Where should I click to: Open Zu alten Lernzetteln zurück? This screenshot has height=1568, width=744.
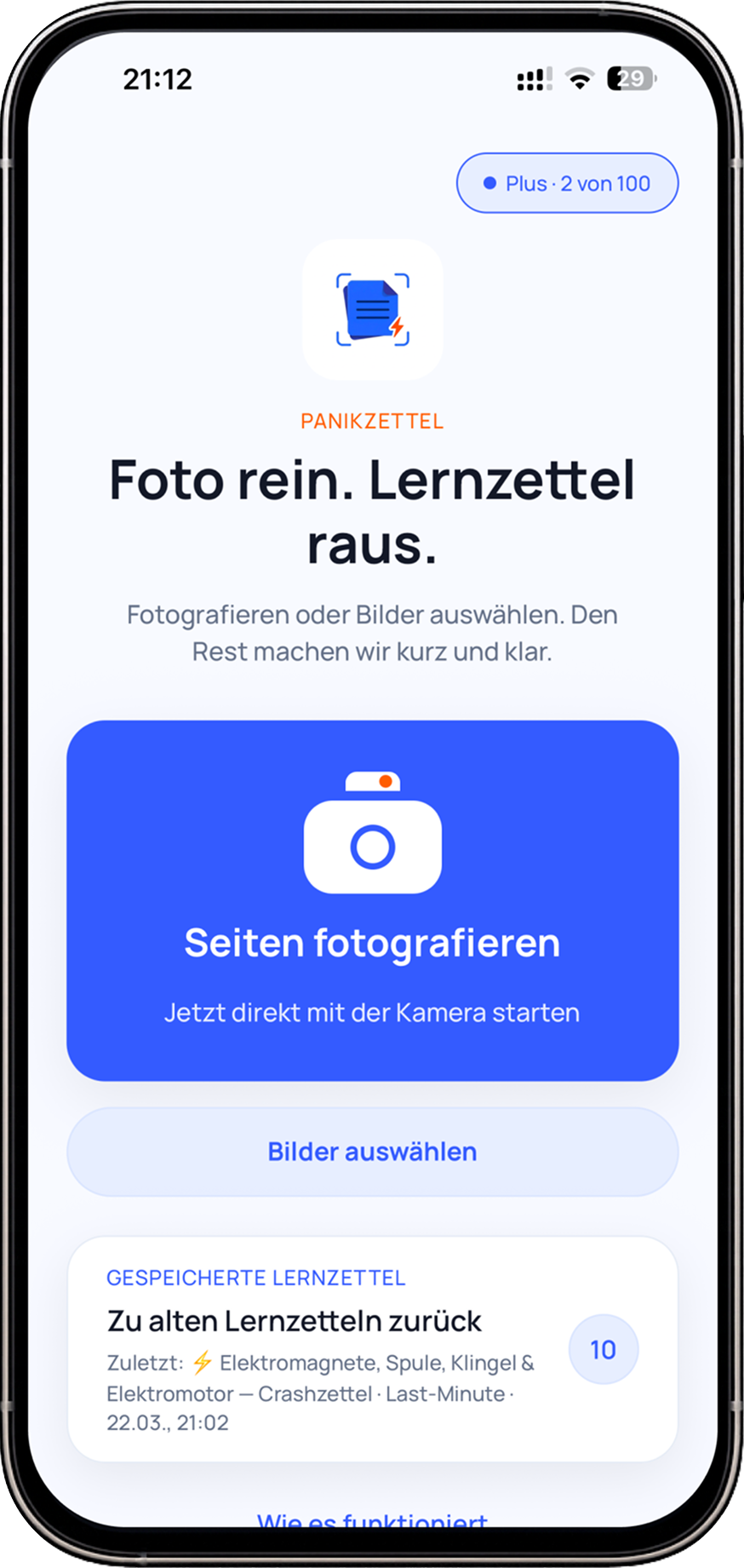295,1320
